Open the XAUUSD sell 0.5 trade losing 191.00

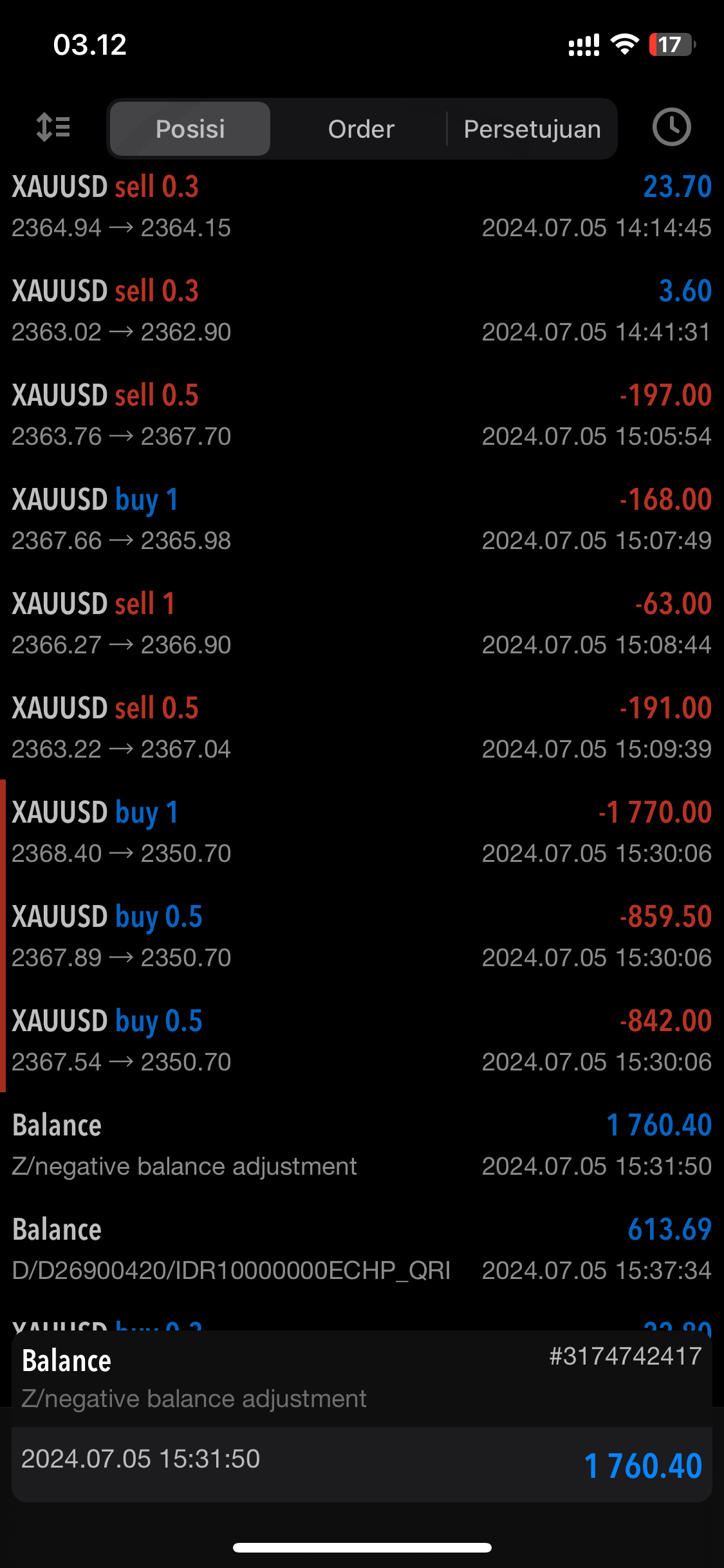[362, 727]
